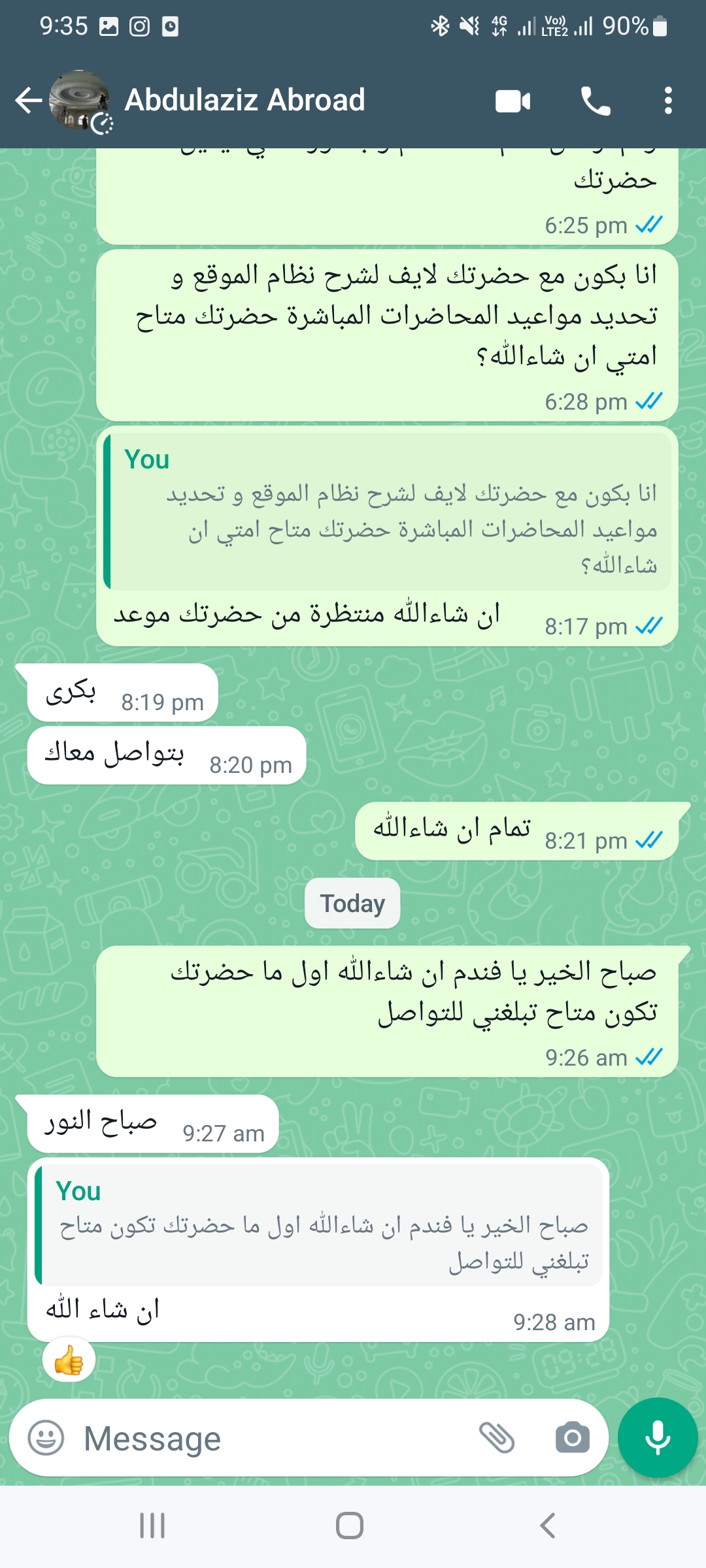Go back to the chats list
The image size is (706, 1568).
click(29, 101)
